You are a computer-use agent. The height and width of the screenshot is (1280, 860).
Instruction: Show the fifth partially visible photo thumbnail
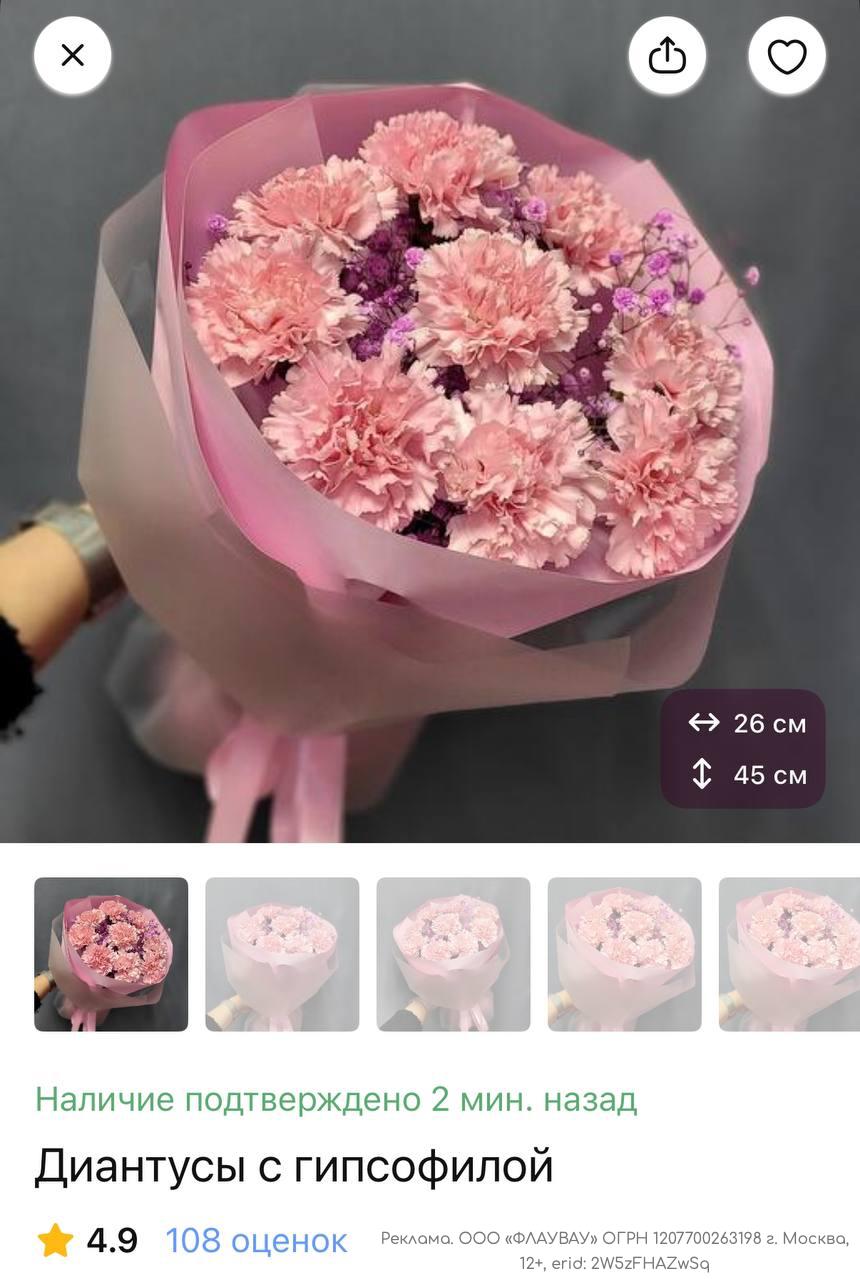click(x=790, y=954)
